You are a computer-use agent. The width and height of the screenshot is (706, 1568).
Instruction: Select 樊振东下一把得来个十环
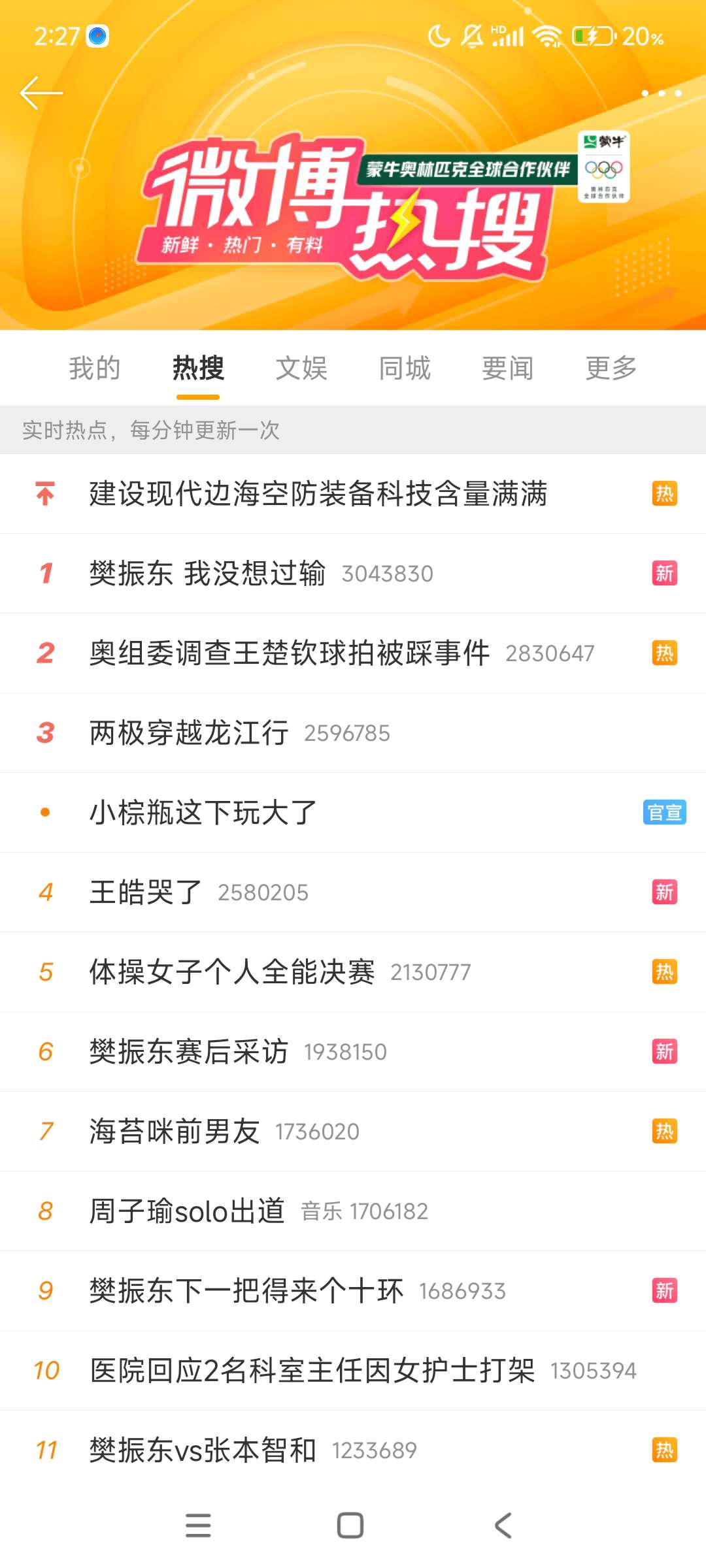click(246, 1291)
